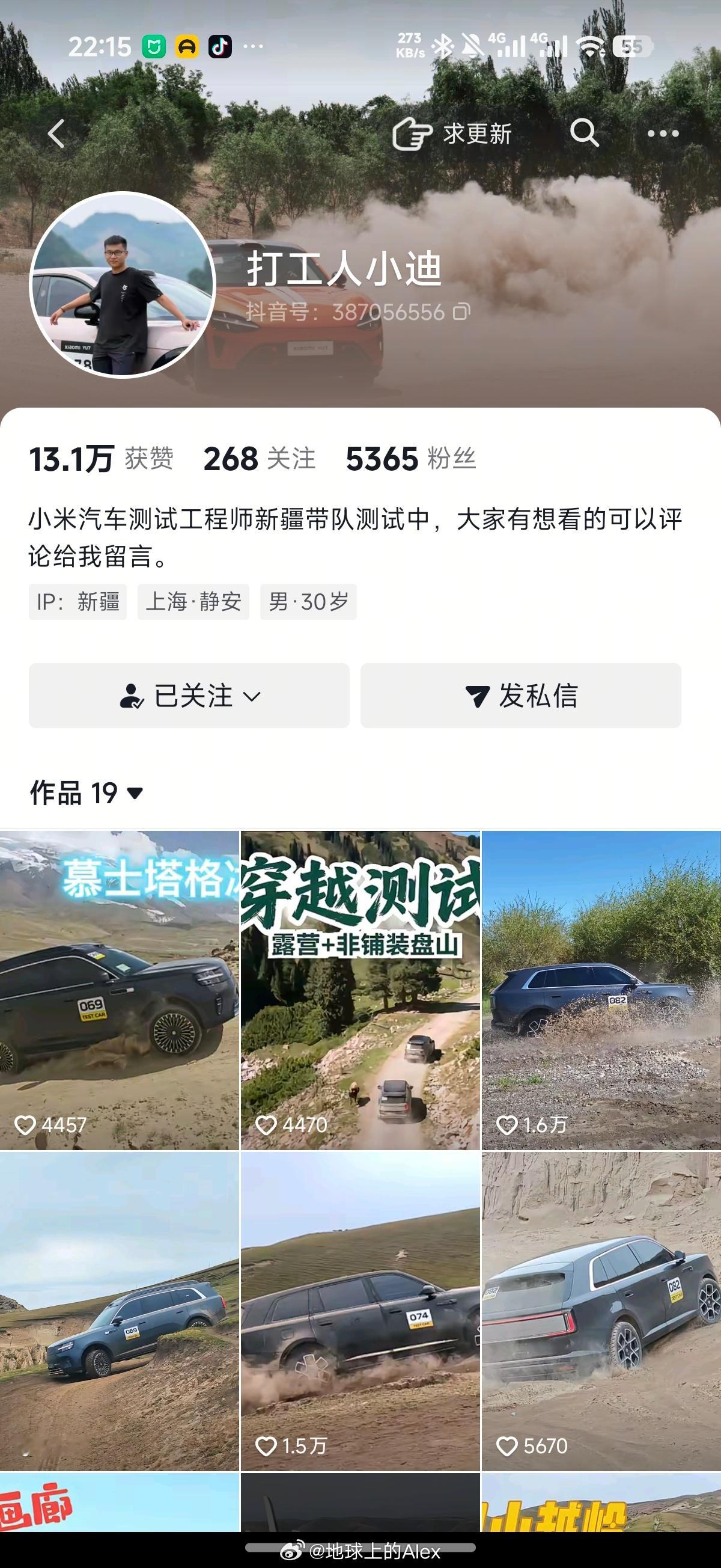View the profile avatar photo
Image resolution: width=721 pixels, height=1568 pixels.
click(123, 285)
